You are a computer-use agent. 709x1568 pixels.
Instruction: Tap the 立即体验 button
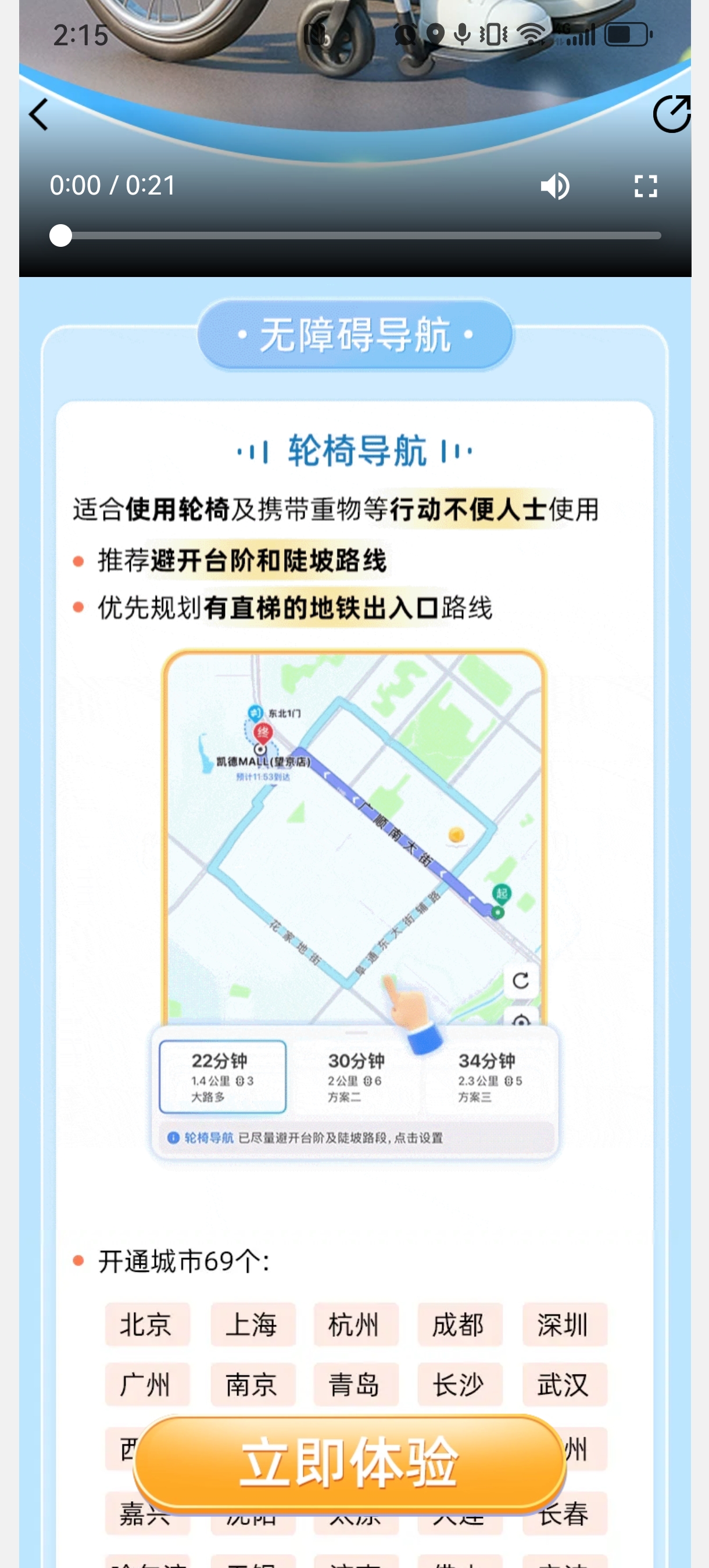pos(350,1462)
